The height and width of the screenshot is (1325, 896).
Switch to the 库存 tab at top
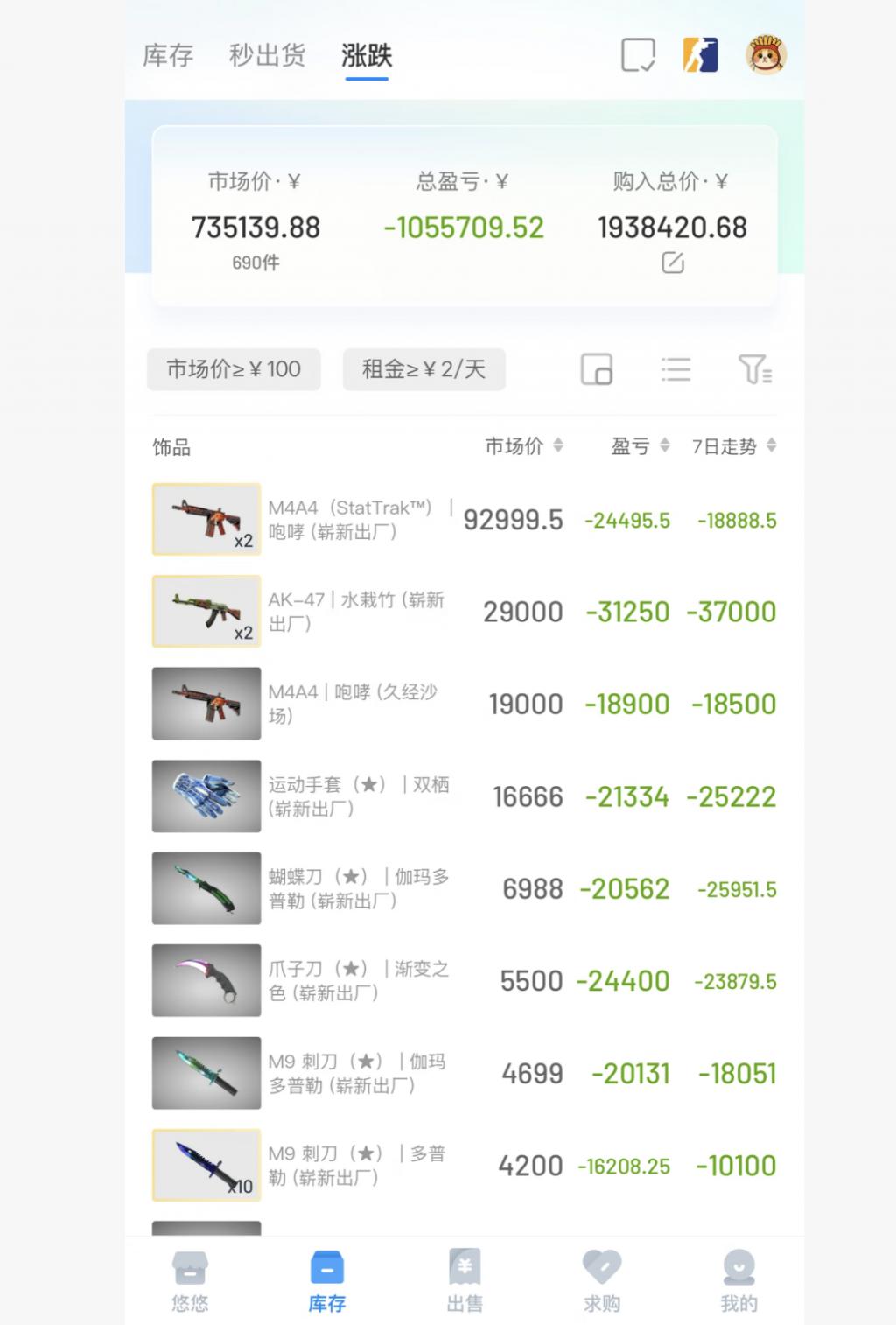click(170, 55)
